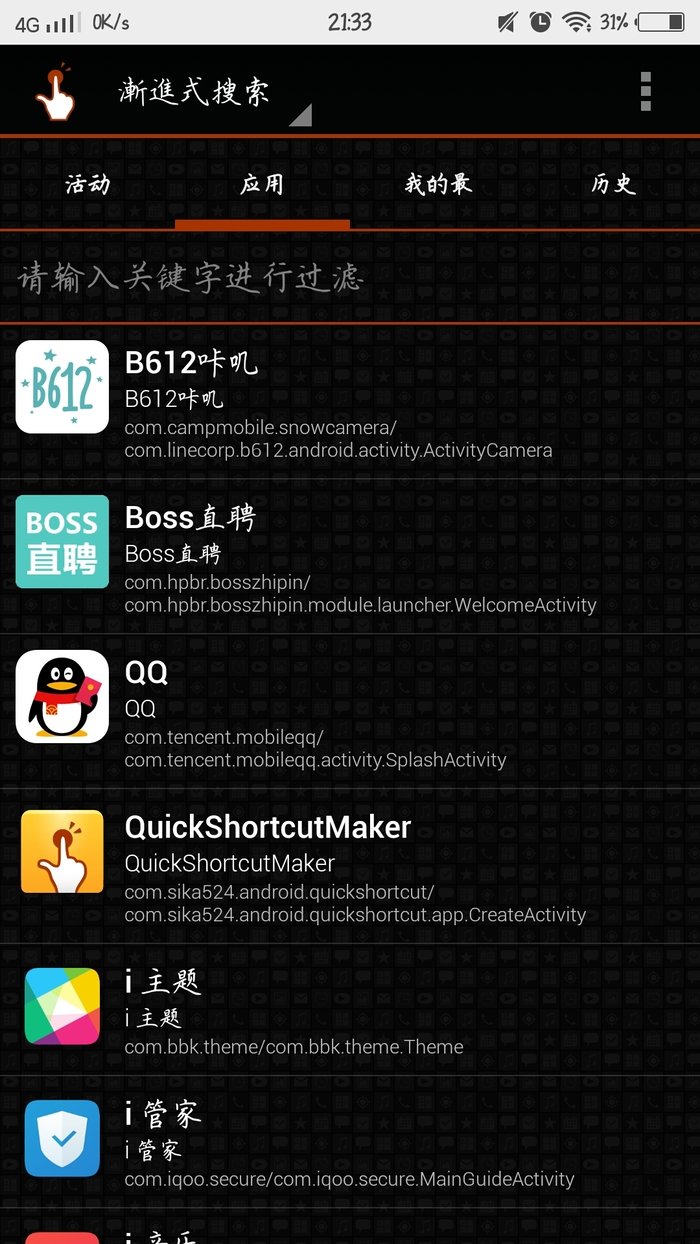The height and width of the screenshot is (1244, 700).
Task: Tap the i 主题 app row
Action: pos(350,1010)
